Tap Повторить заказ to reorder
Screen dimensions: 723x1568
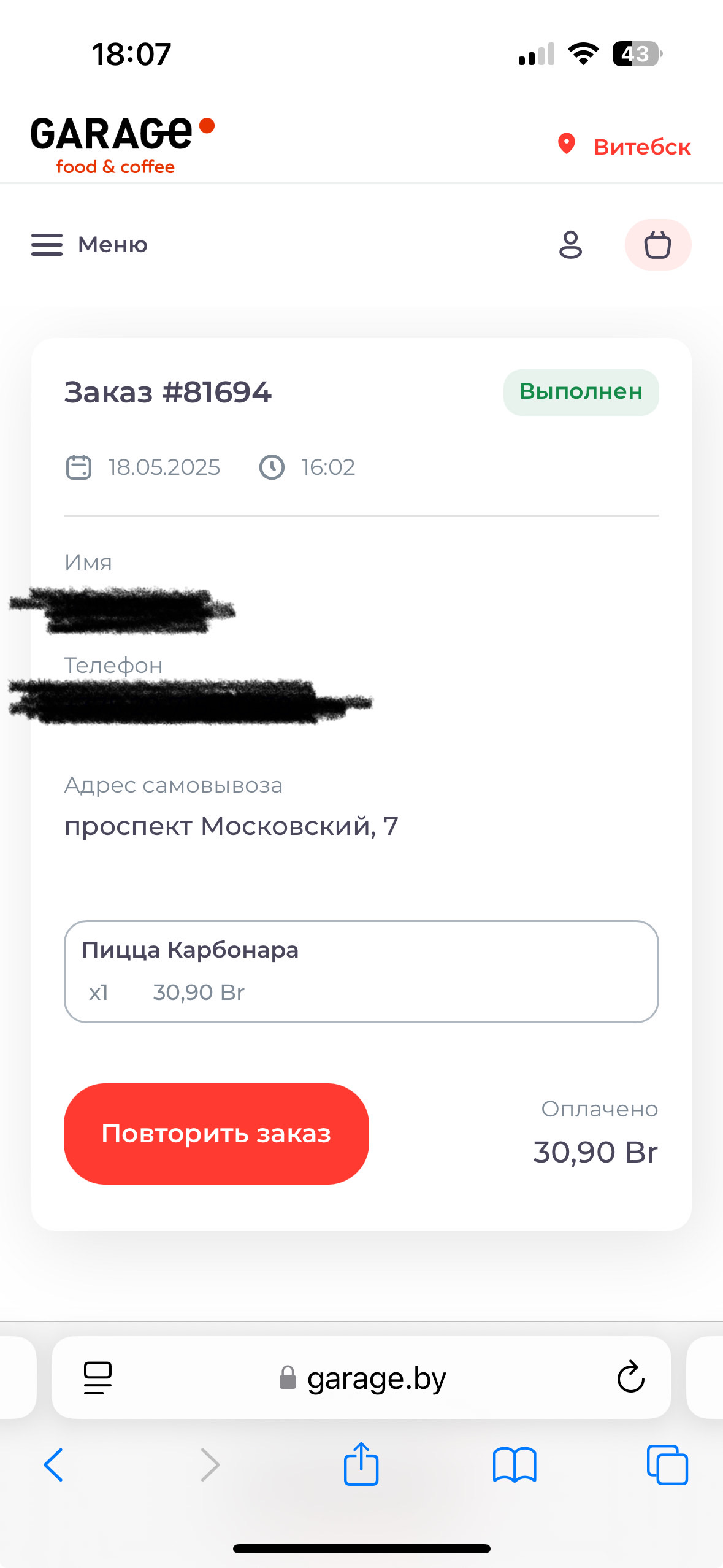(x=216, y=1133)
